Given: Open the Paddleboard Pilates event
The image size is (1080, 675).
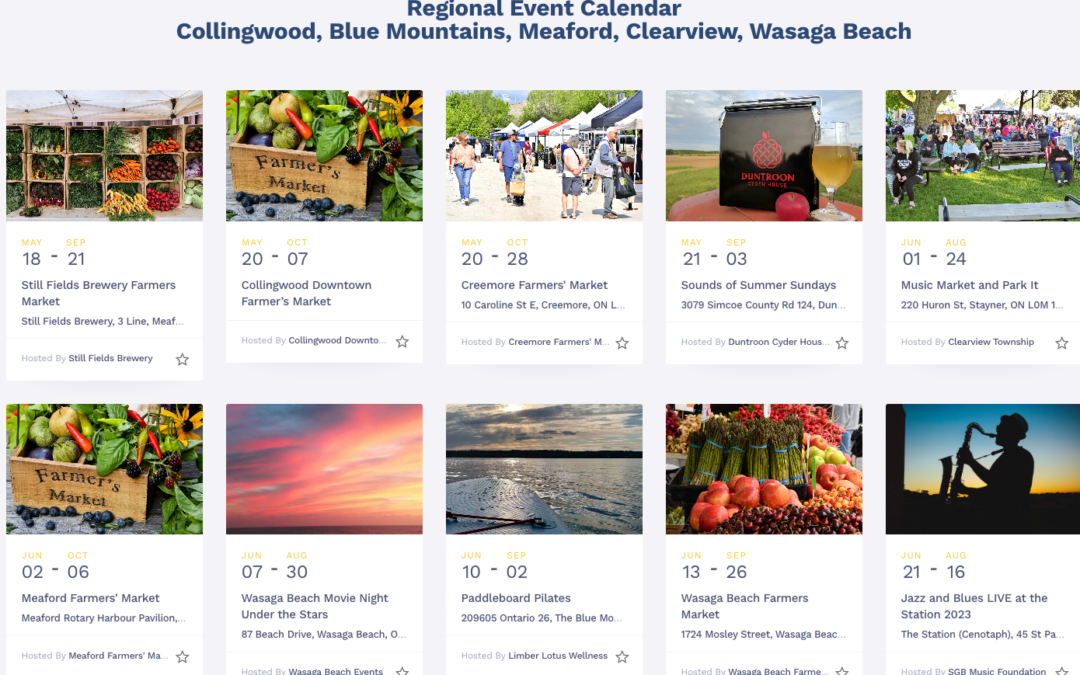Looking at the screenshot, I should click(516, 598).
